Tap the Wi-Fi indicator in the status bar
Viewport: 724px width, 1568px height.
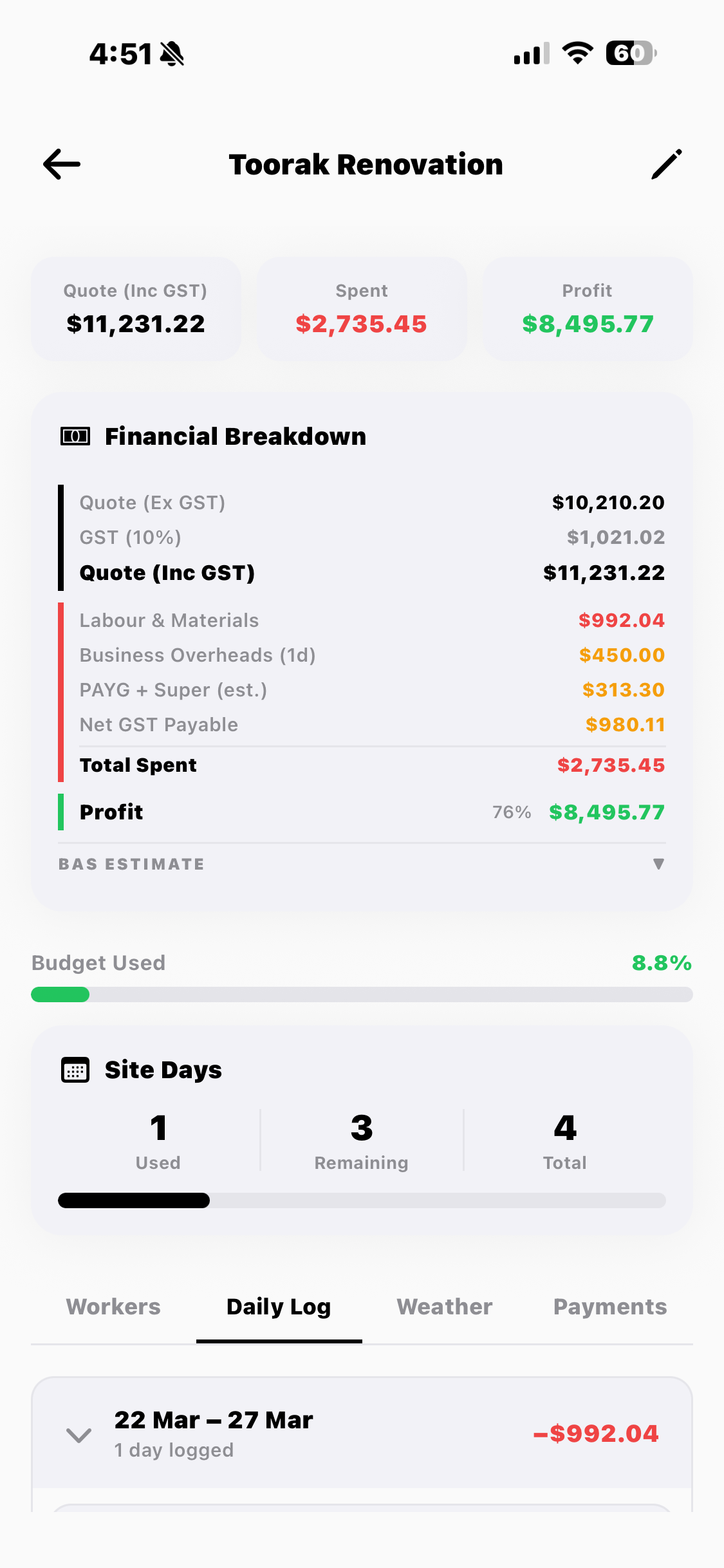click(x=577, y=55)
